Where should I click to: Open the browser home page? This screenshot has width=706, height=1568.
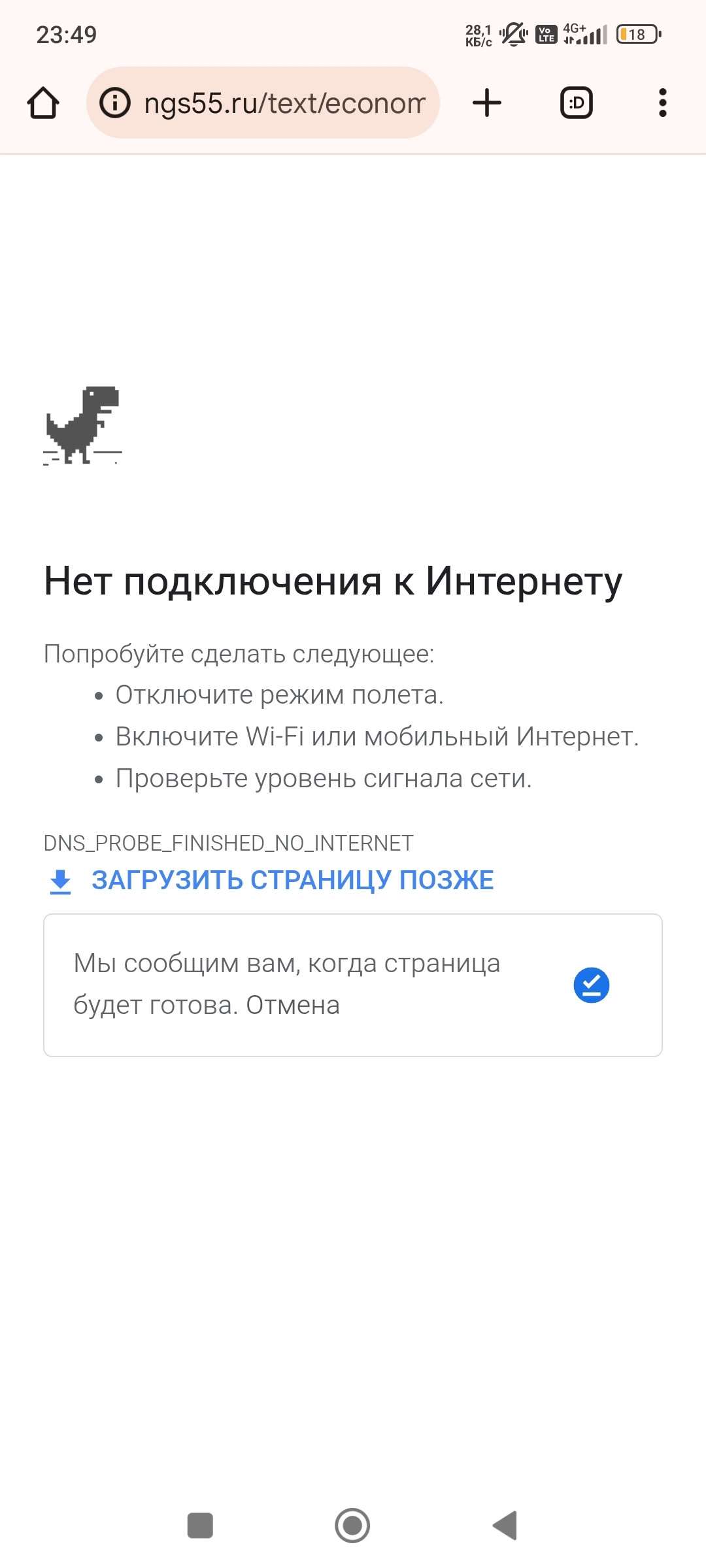click(43, 103)
